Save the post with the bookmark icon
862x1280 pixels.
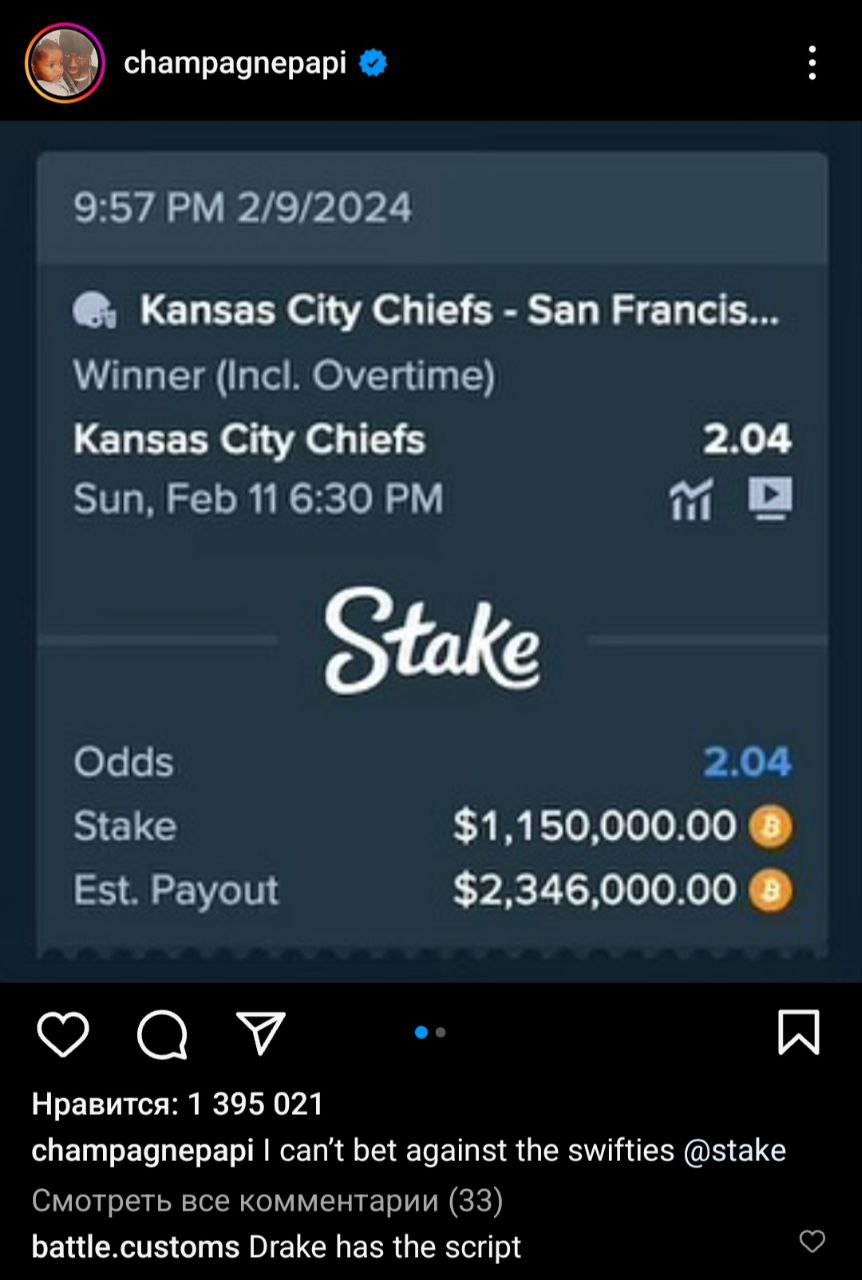point(798,1032)
